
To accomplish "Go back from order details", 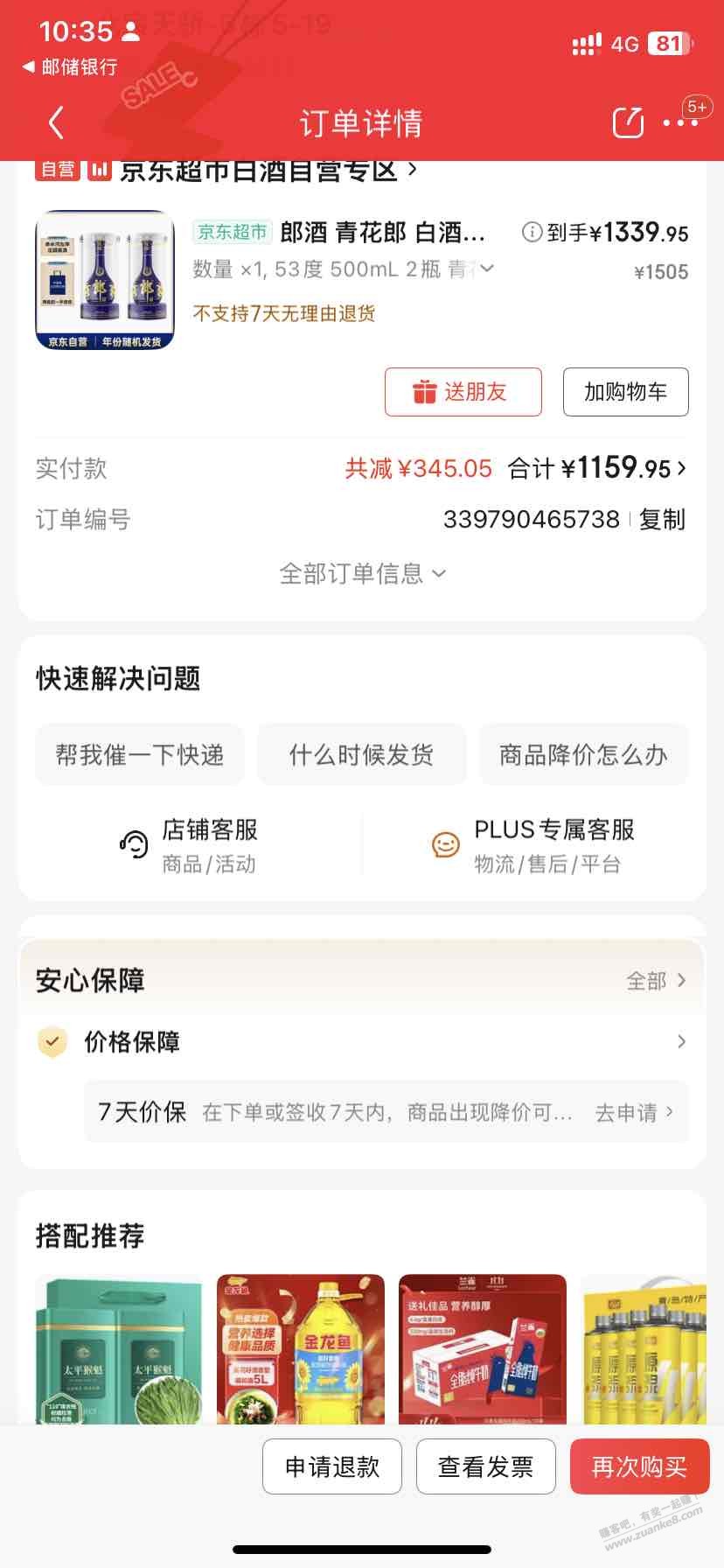I will (57, 122).
